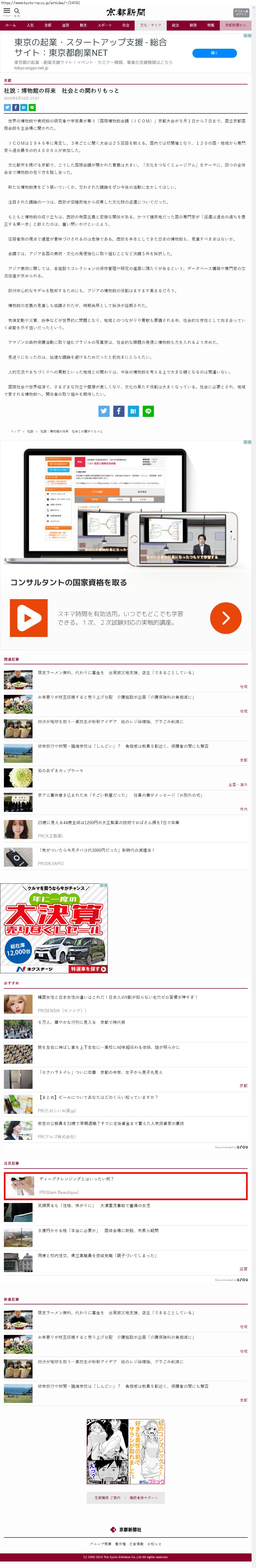Select the 京都新聞から tab

coord(235,26)
